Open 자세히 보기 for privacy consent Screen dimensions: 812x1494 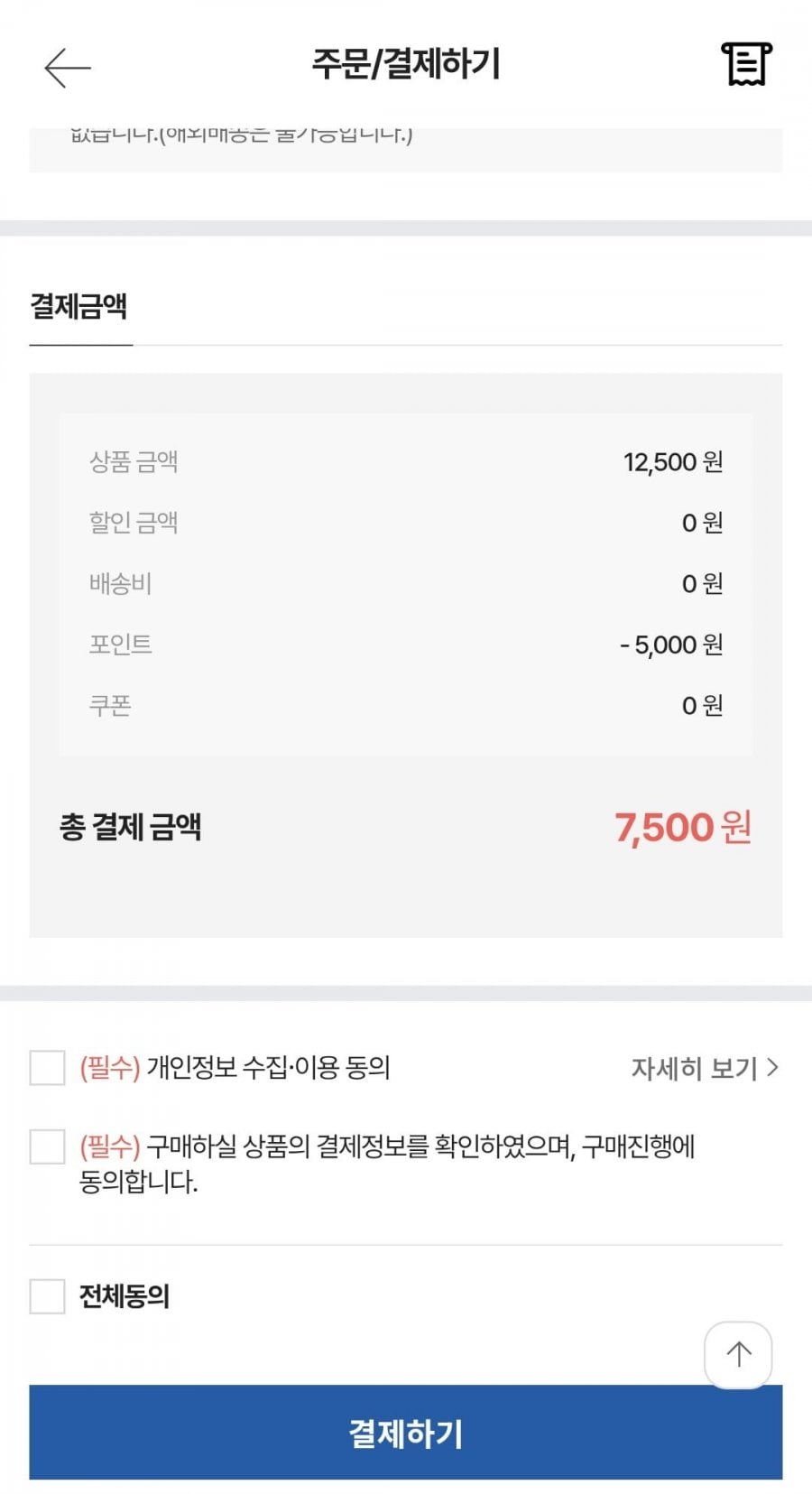[704, 1068]
